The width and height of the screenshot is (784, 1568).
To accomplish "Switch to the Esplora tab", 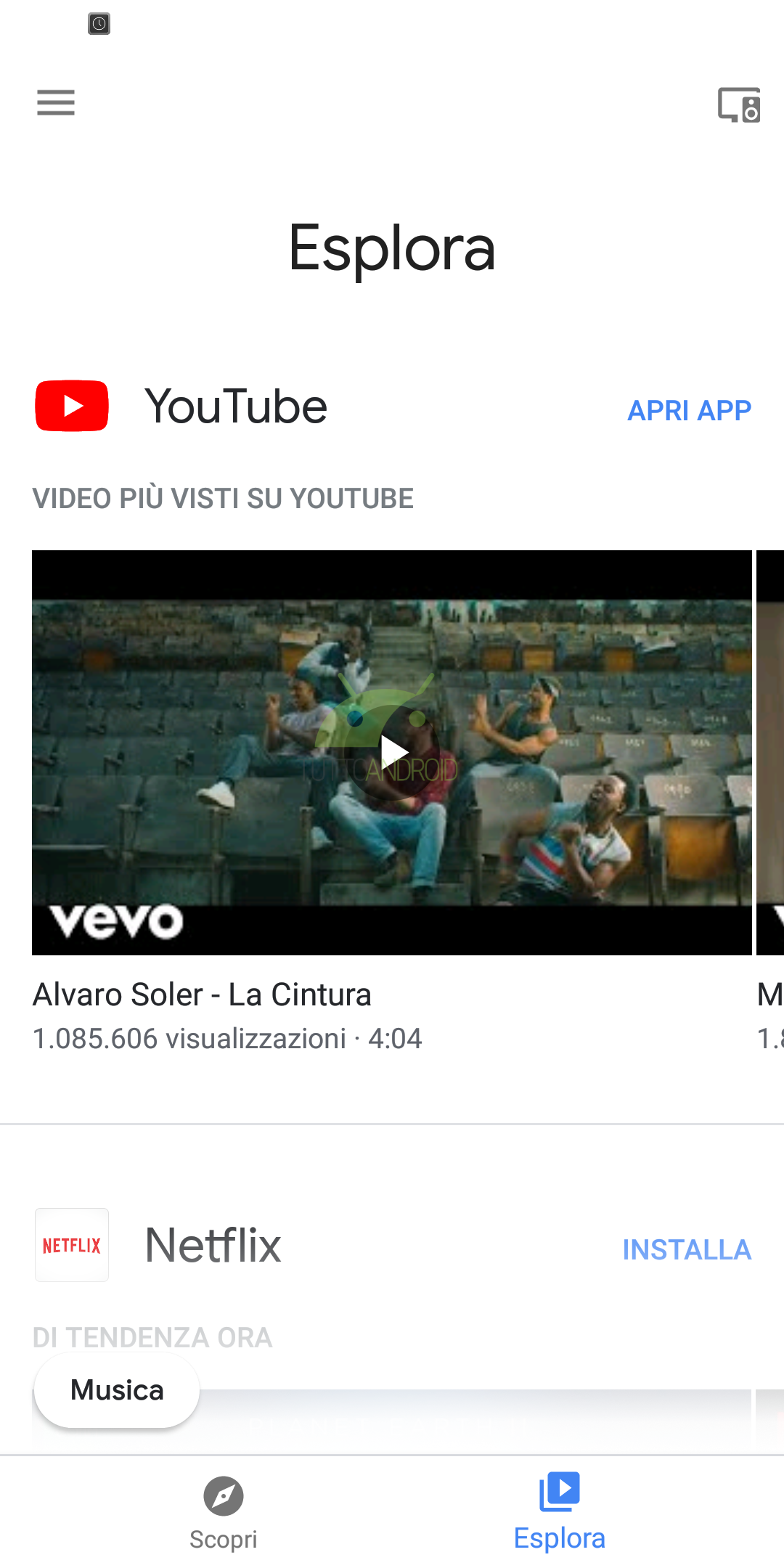I will point(559,1512).
